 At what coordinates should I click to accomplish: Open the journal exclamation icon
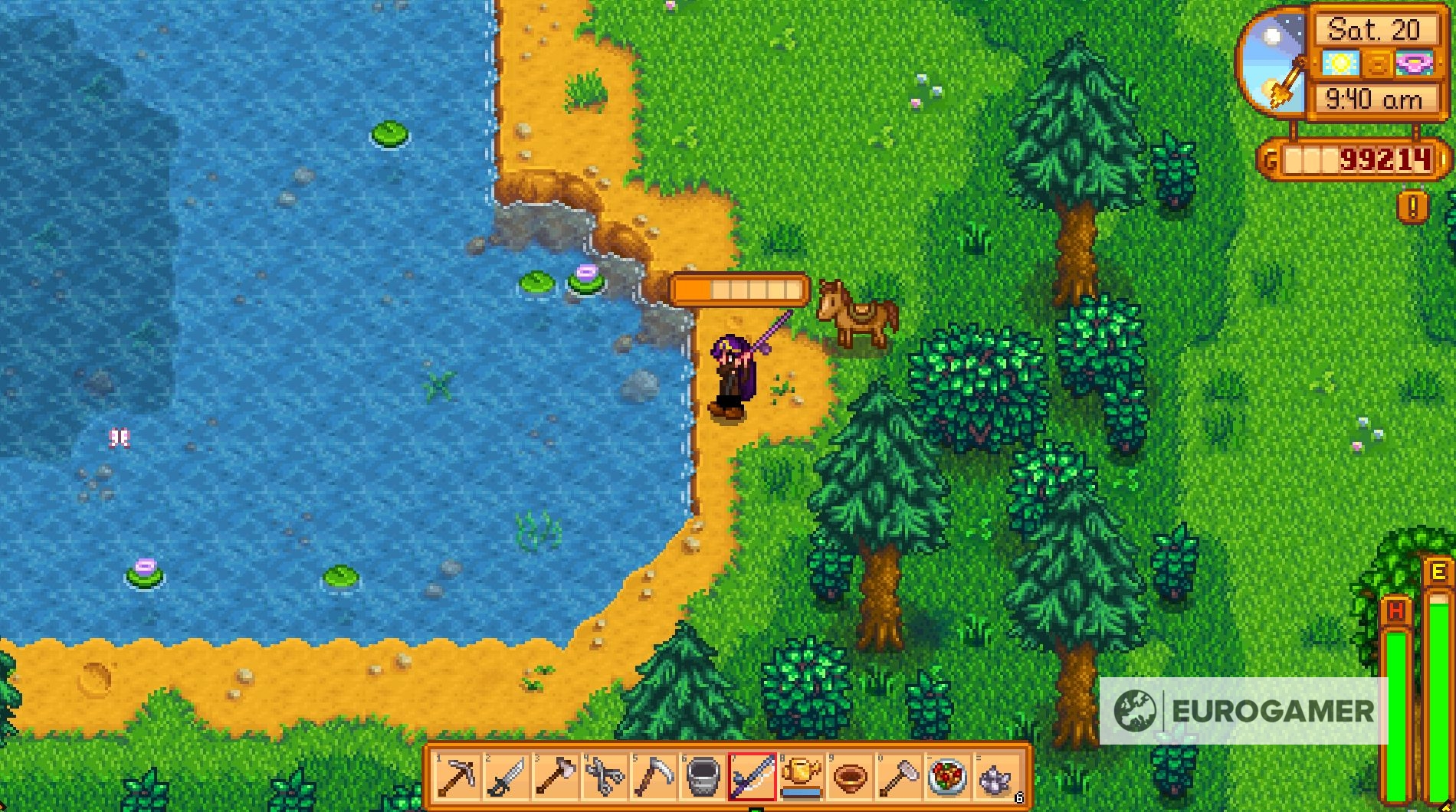tap(1412, 205)
